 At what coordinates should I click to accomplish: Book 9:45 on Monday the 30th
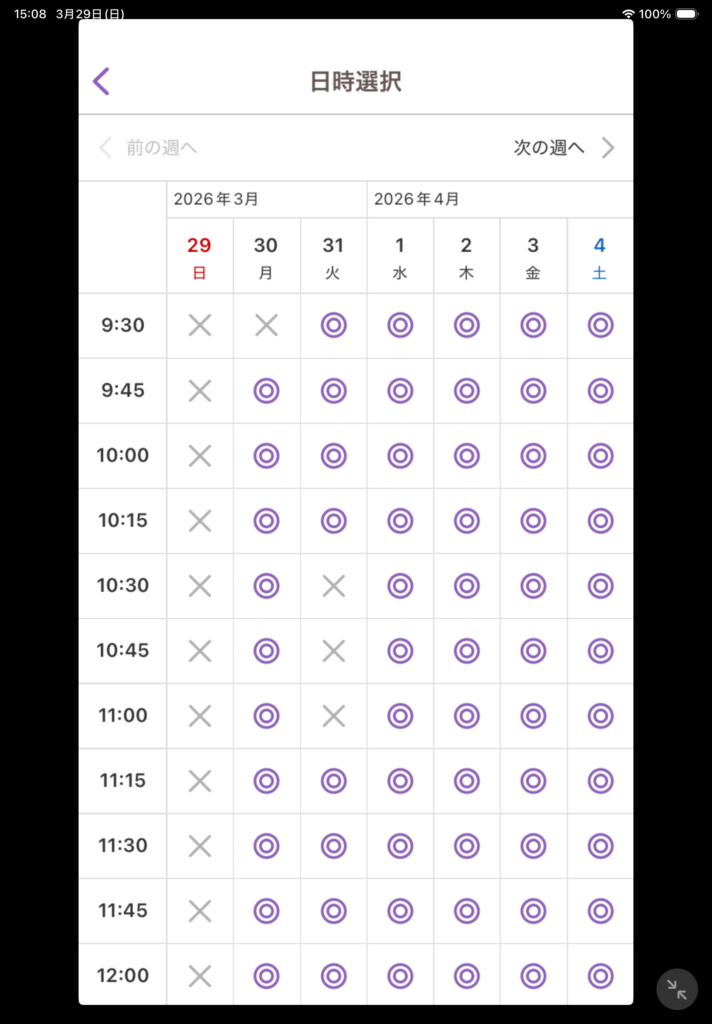click(x=266, y=390)
